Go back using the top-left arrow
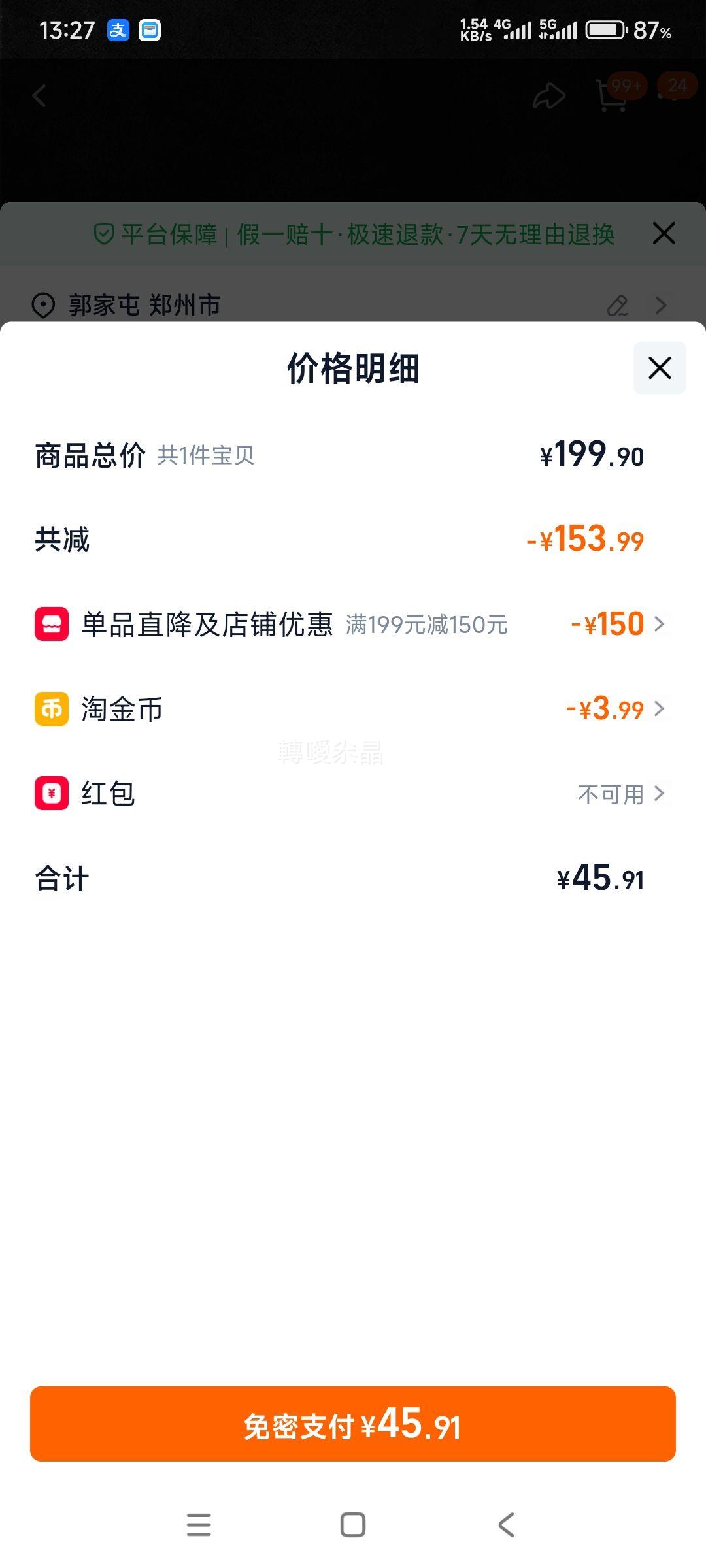The height and width of the screenshot is (1568, 706). coord(39,95)
